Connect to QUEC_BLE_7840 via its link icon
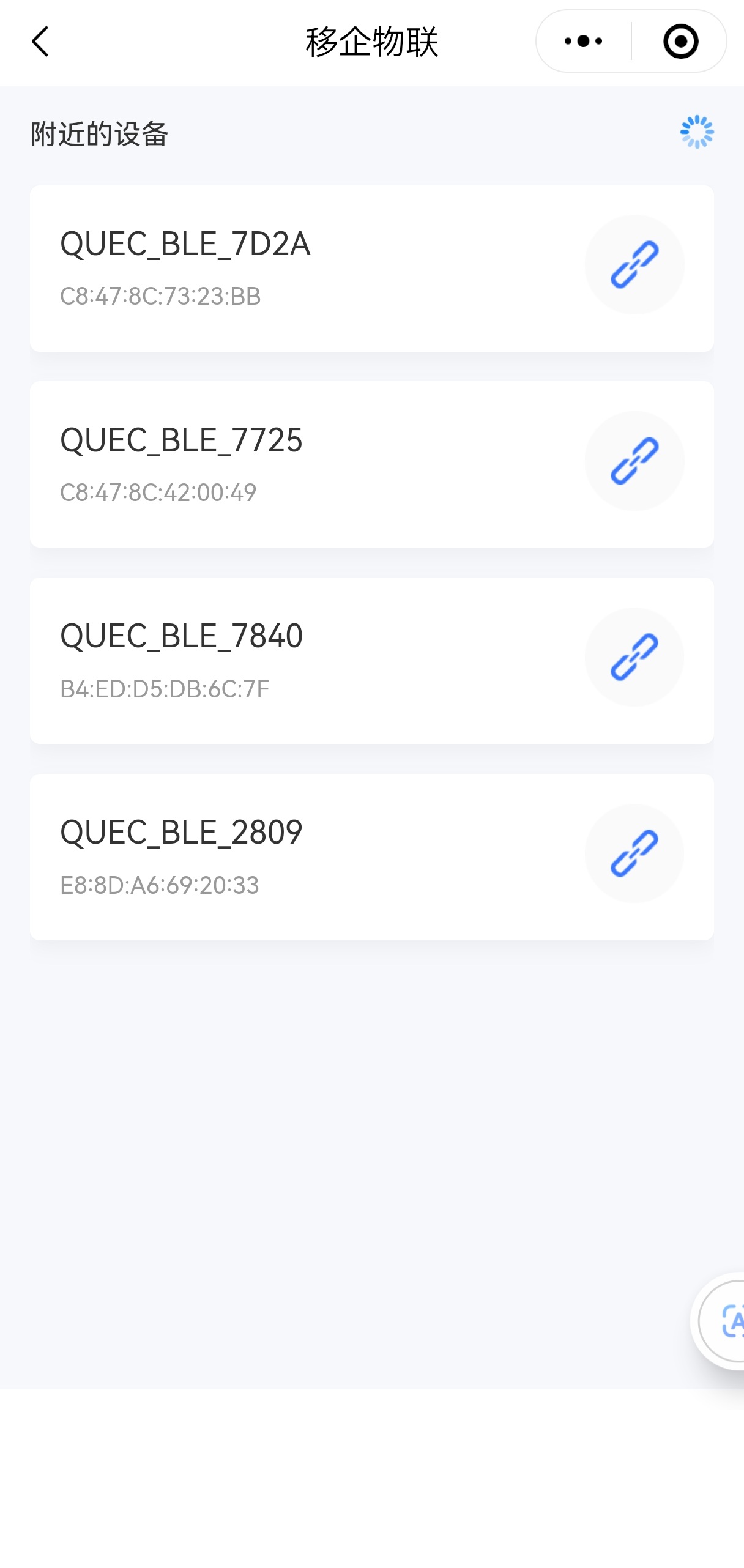744x1568 pixels. point(634,657)
